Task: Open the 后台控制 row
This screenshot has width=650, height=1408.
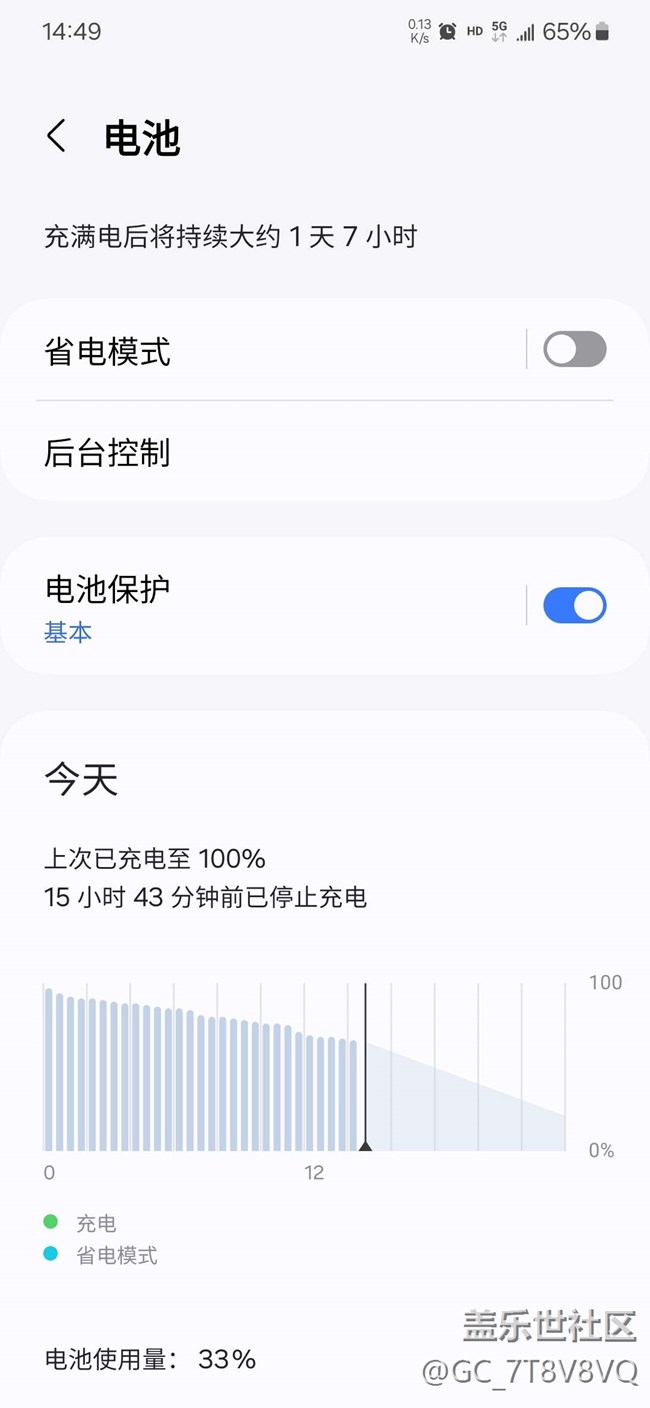Action: [x=325, y=452]
